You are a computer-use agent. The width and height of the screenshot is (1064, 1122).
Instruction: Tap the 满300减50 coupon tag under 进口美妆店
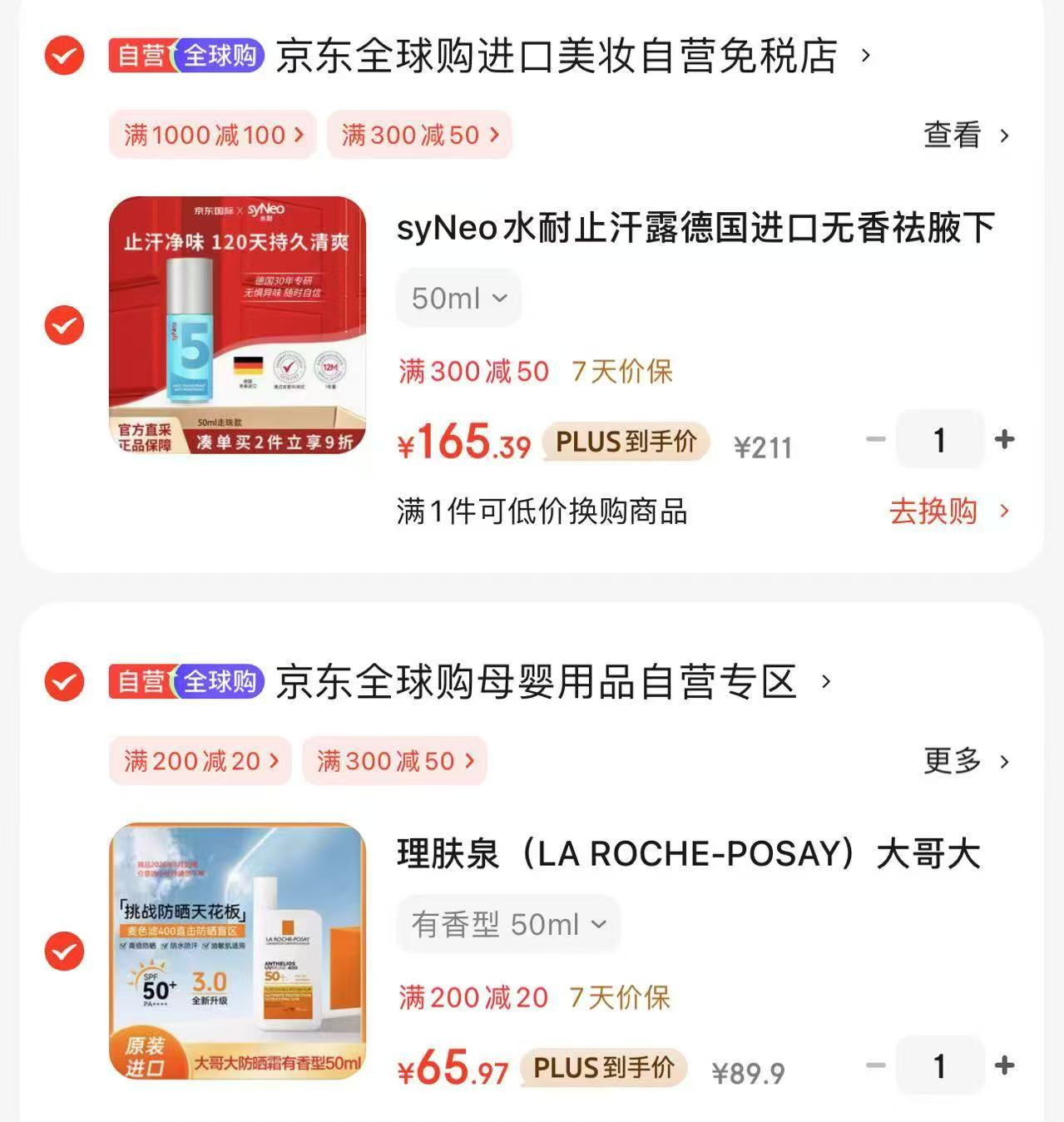418,134
